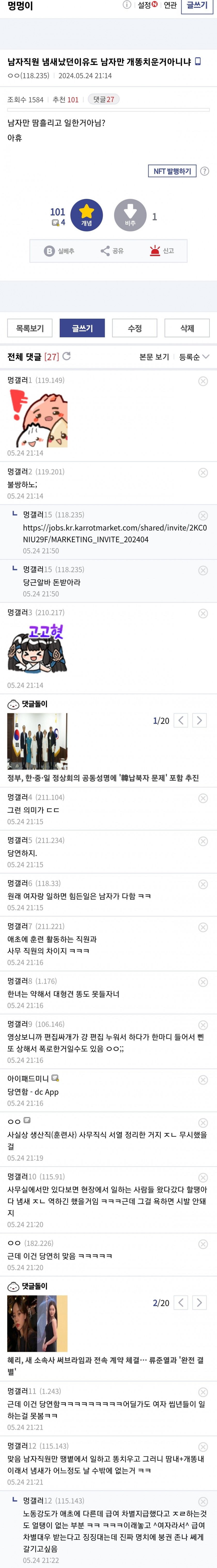Delete 멍갤러2's comment with X icon
The image size is (217, 1568).
[x=203, y=472]
